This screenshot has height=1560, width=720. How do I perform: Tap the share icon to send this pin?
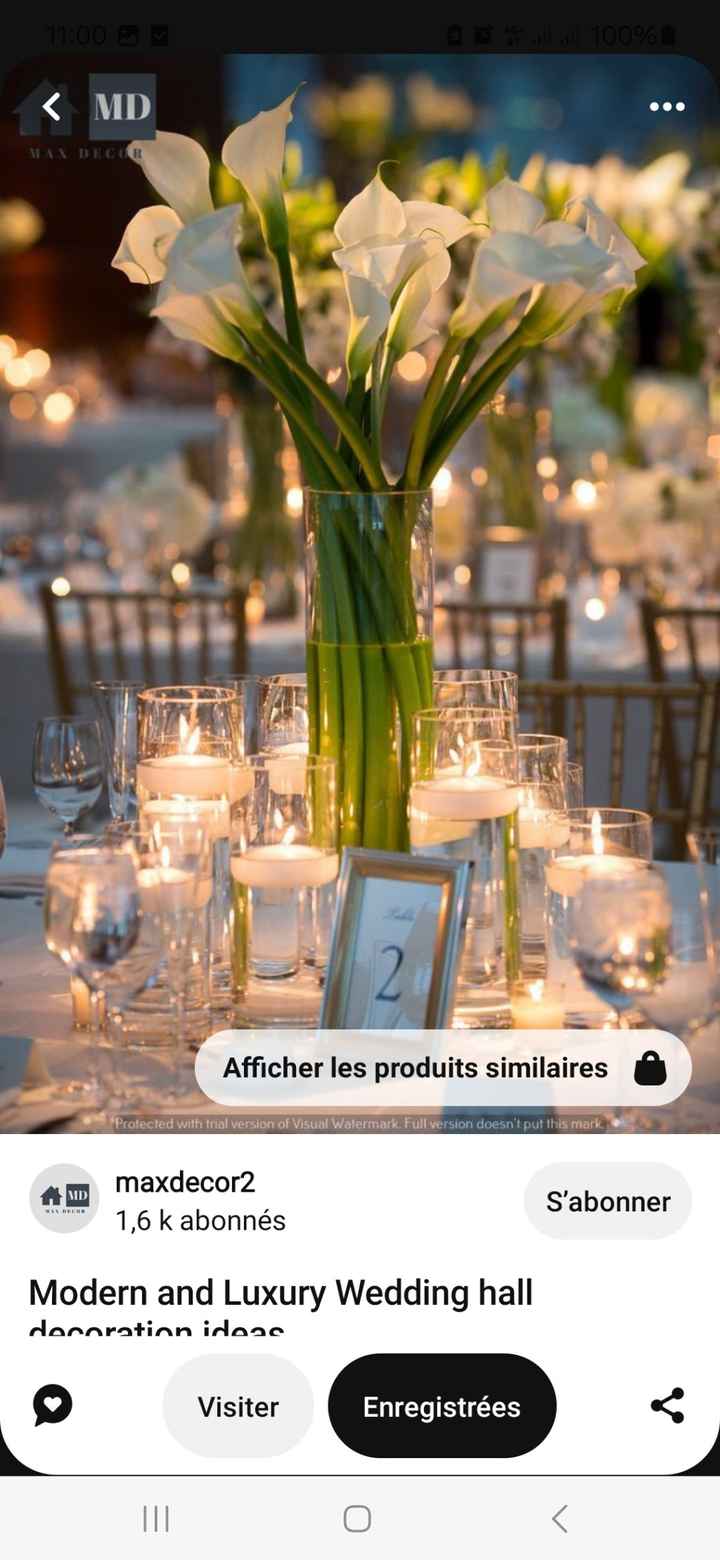tap(667, 1405)
